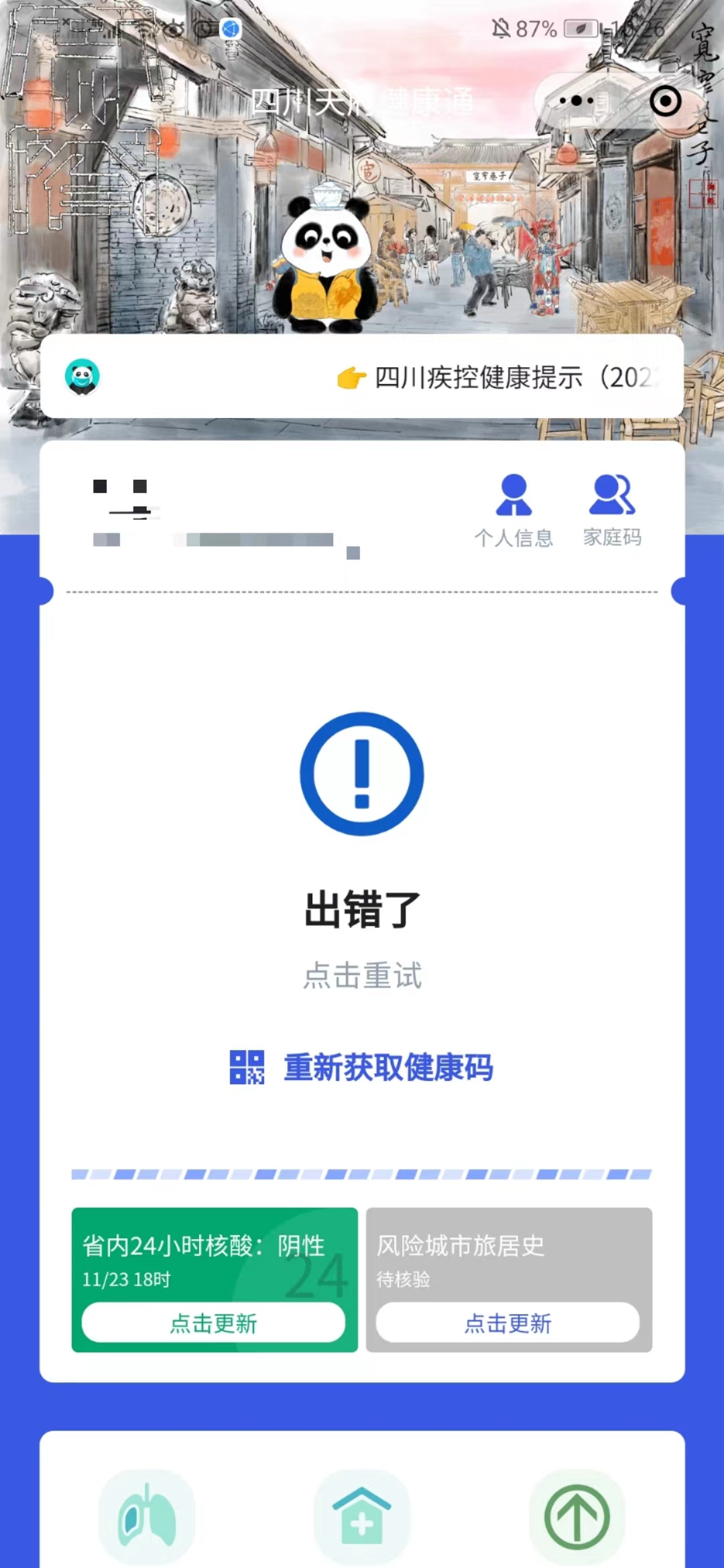Viewport: 724px width, 1568px height.
Task: Open the lungs icon service
Action: coord(147,1517)
